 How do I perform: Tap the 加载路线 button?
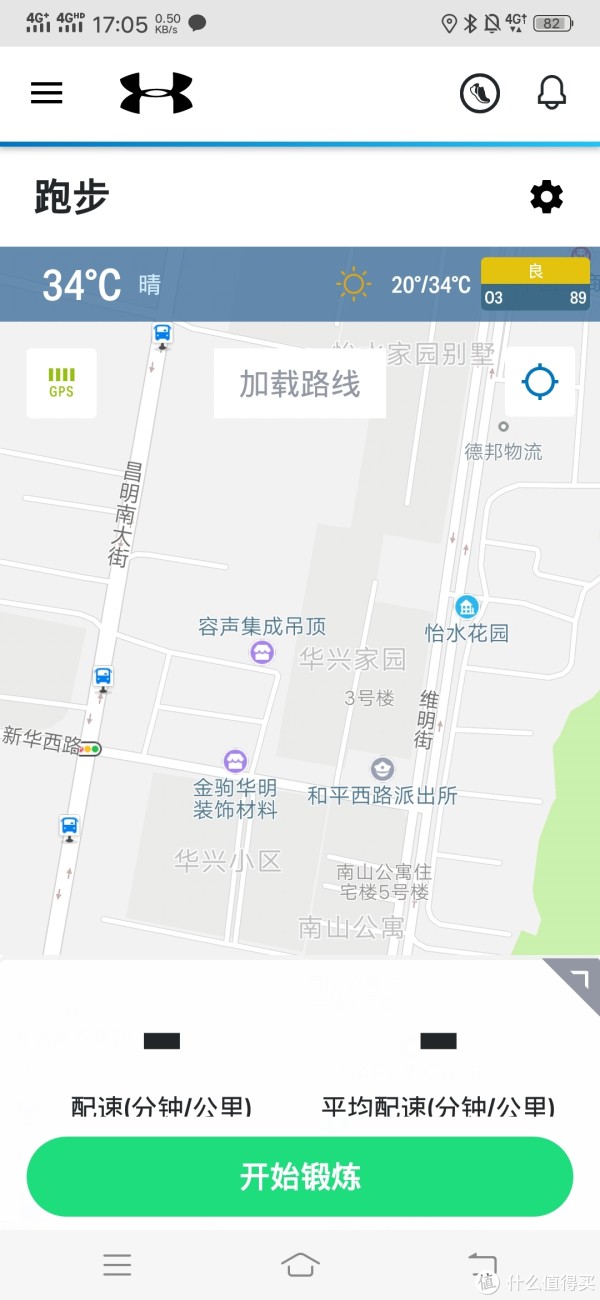pyautogui.click(x=299, y=384)
